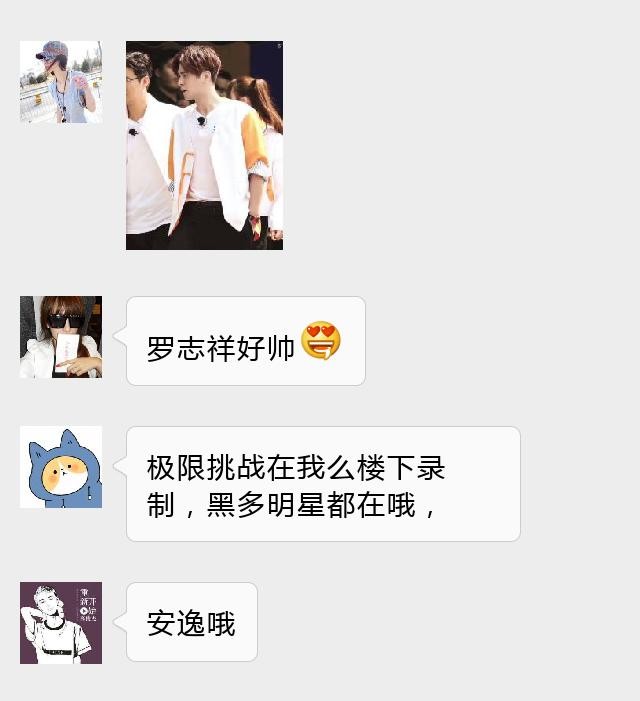Open the shared photo of the man in white jacket
This screenshot has width=640, height=701.
(x=204, y=145)
